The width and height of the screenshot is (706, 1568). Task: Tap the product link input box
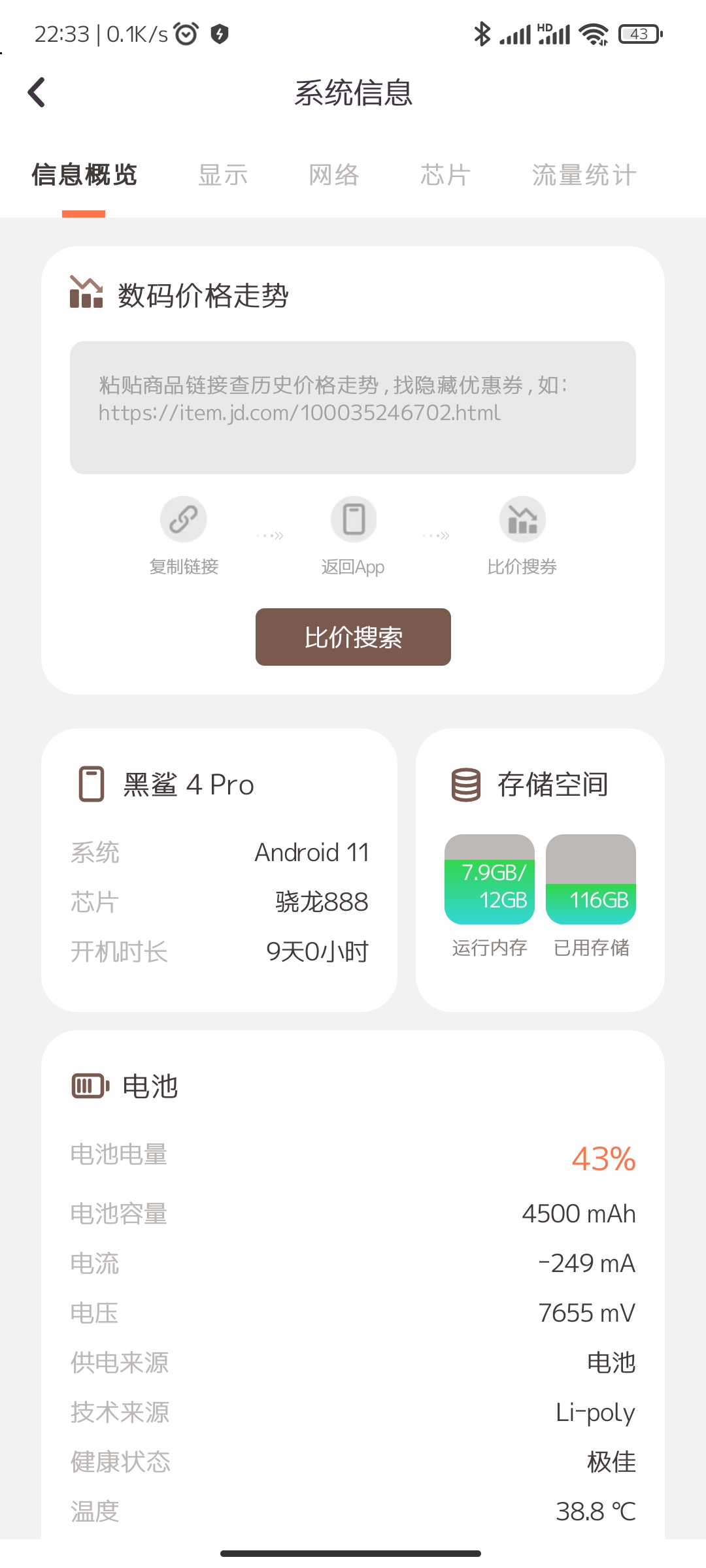coord(353,408)
